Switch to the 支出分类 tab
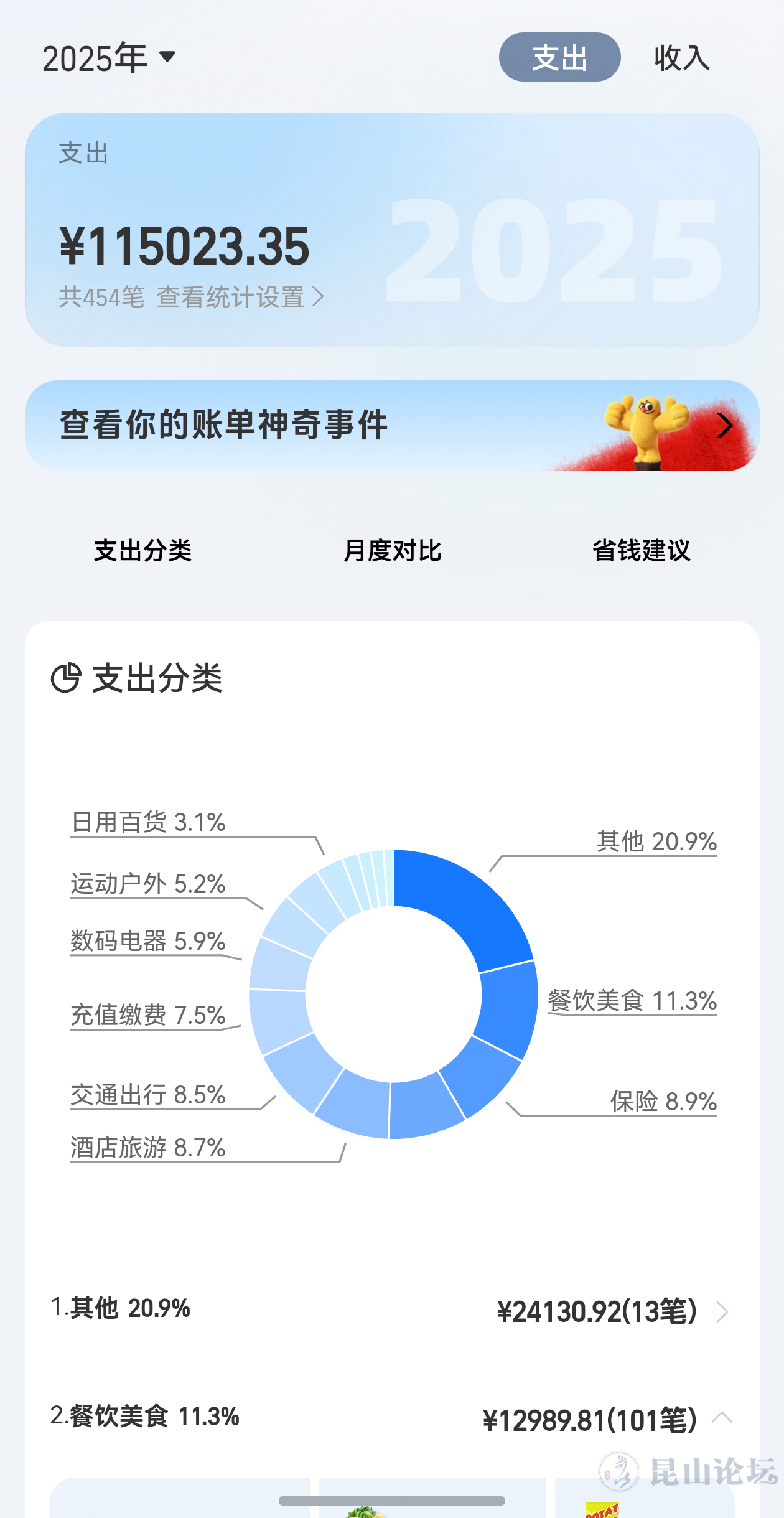Viewport: 784px width, 1518px height. [142, 551]
